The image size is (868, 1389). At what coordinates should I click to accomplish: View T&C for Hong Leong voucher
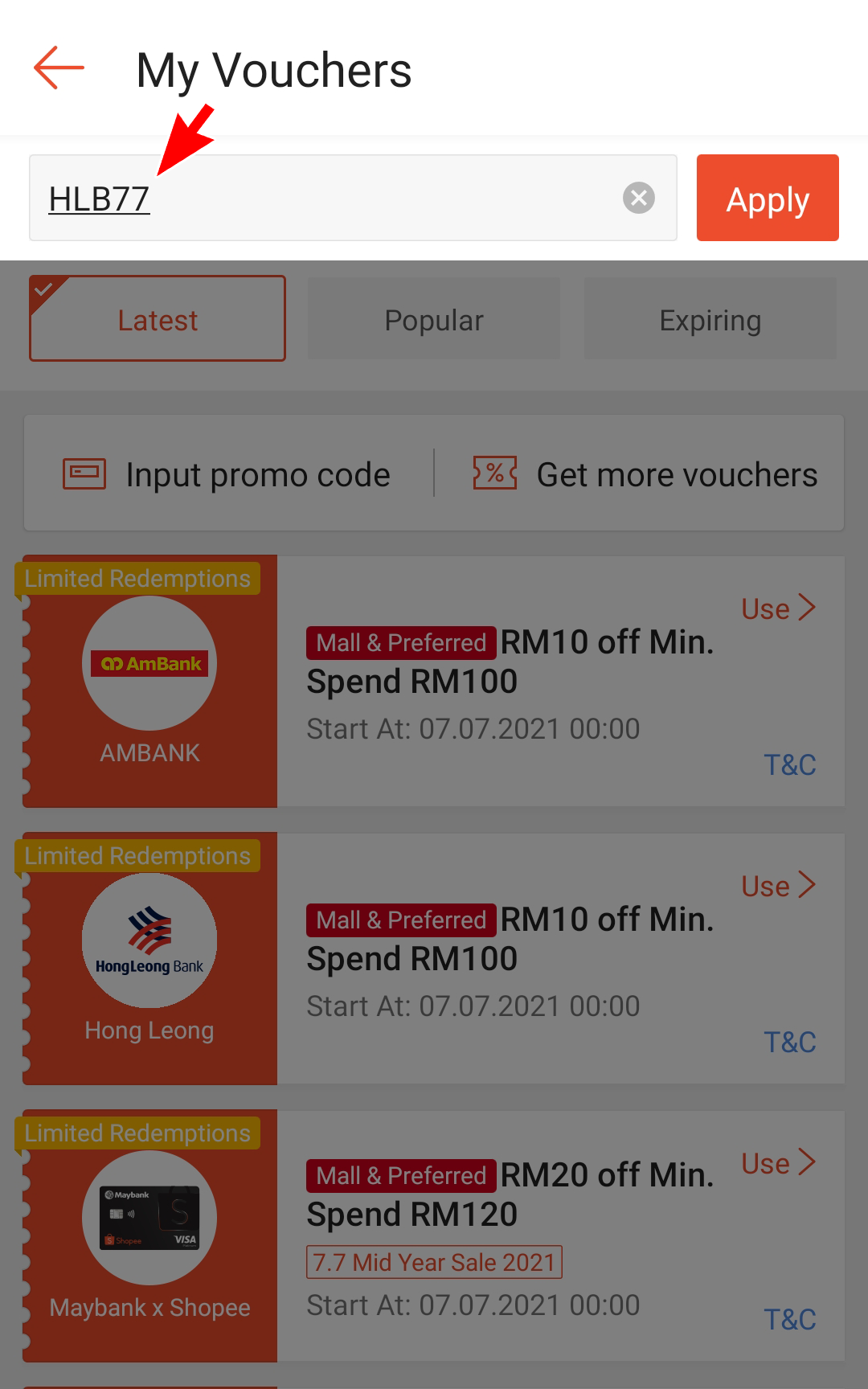(x=789, y=1042)
